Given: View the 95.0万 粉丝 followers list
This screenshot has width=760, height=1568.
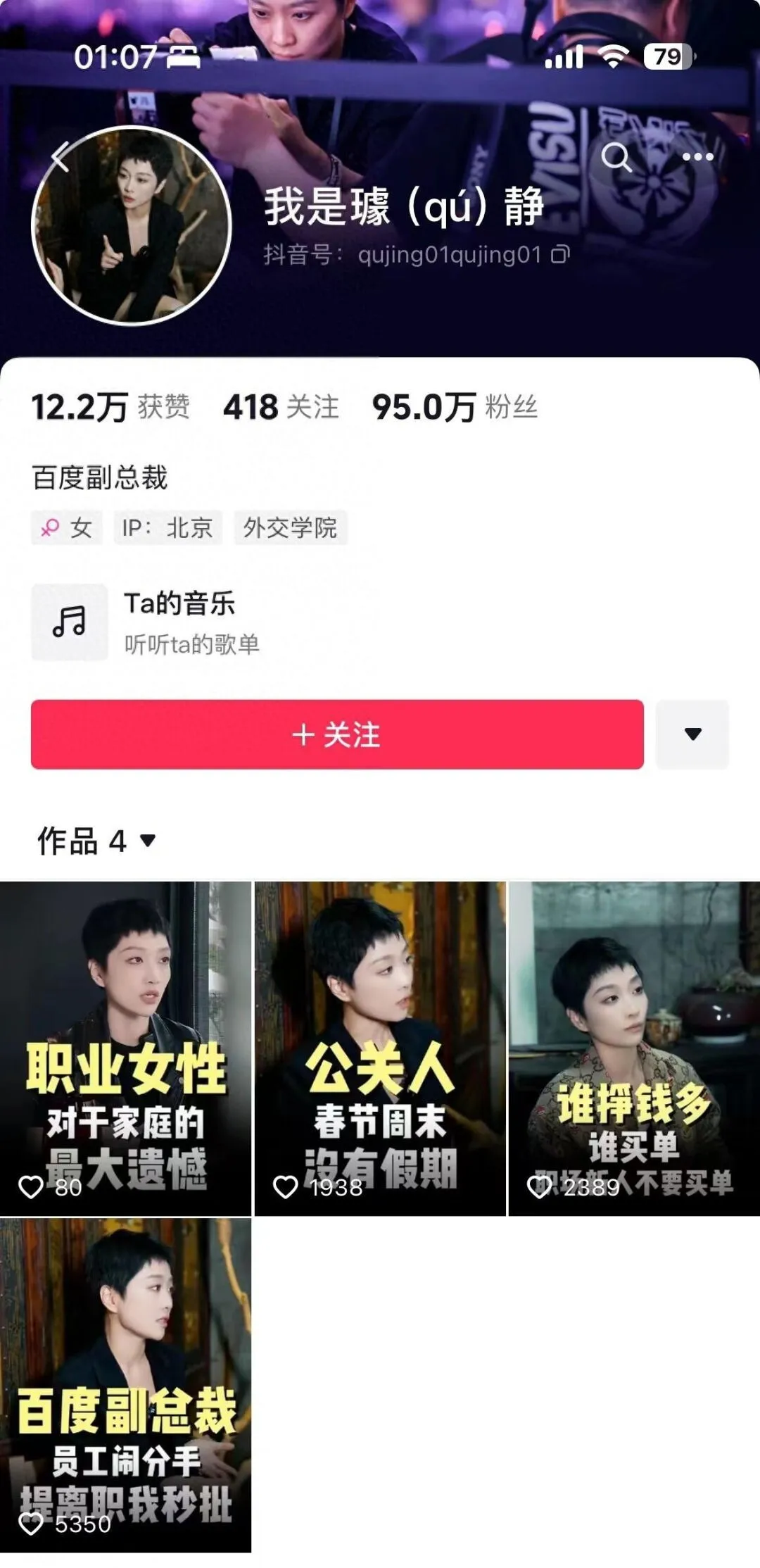Looking at the screenshot, I should pyautogui.click(x=455, y=407).
